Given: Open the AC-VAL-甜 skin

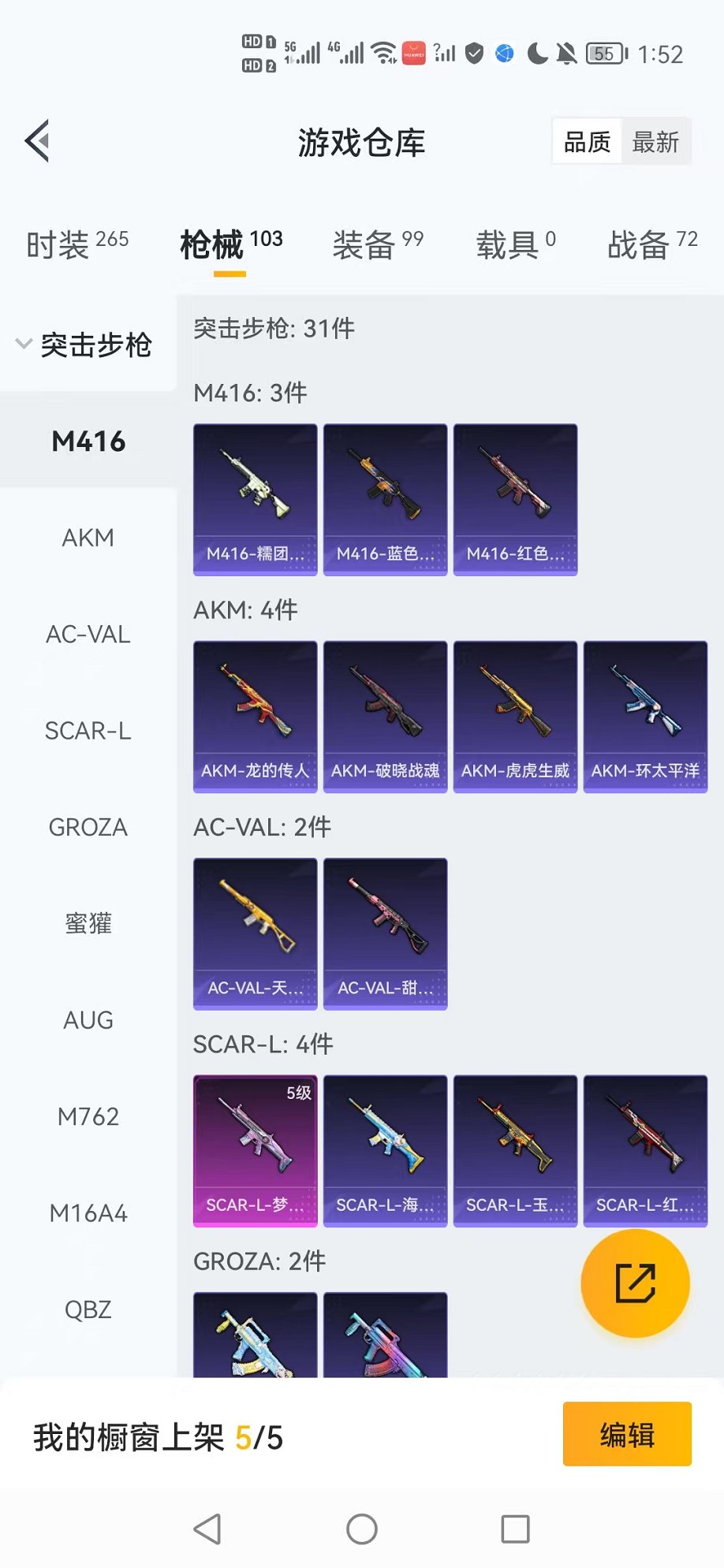Looking at the screenshot, I should point(385,933).
